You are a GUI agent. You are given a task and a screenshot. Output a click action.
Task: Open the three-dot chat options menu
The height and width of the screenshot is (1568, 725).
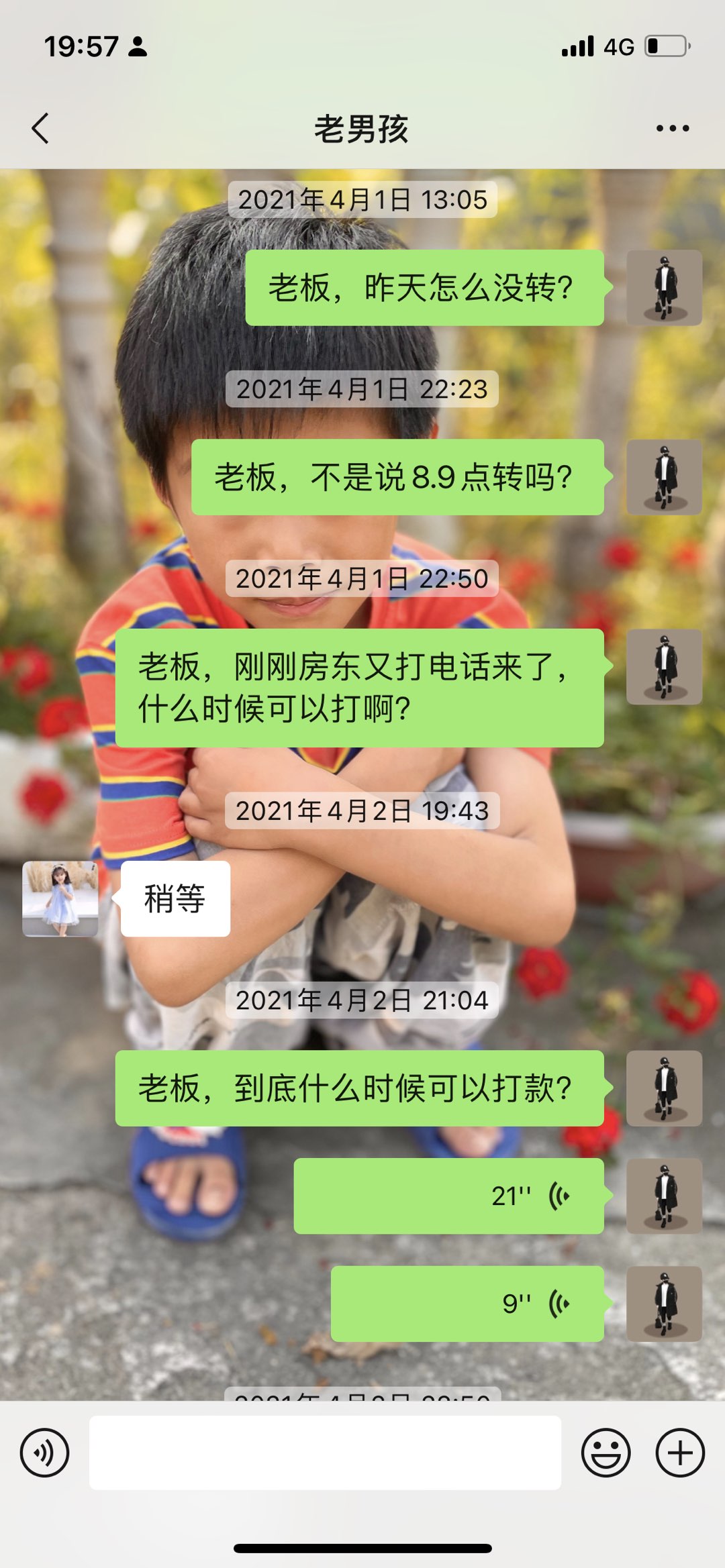click(673, 128)
